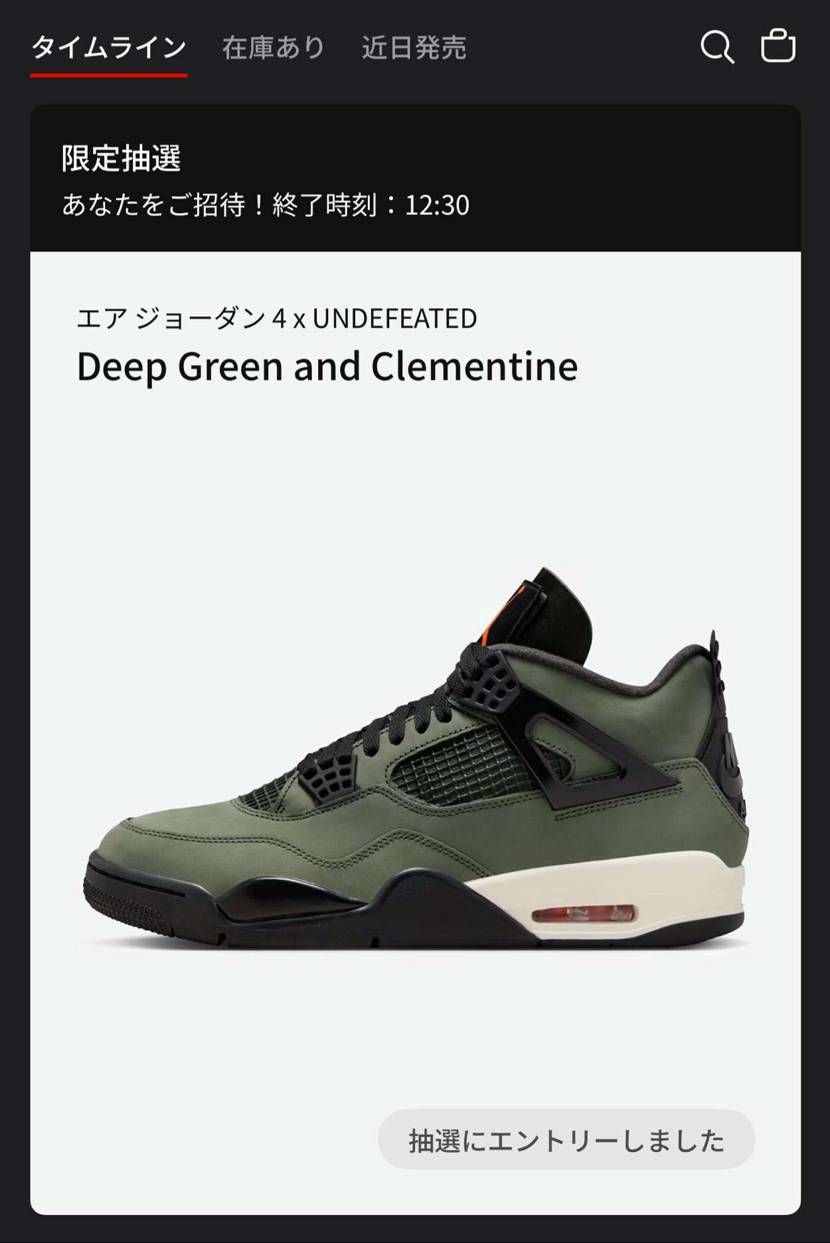Select the タイムライン tab
Screen dimensions: 830x1243
pyautogui.click(x=108, y=48)
